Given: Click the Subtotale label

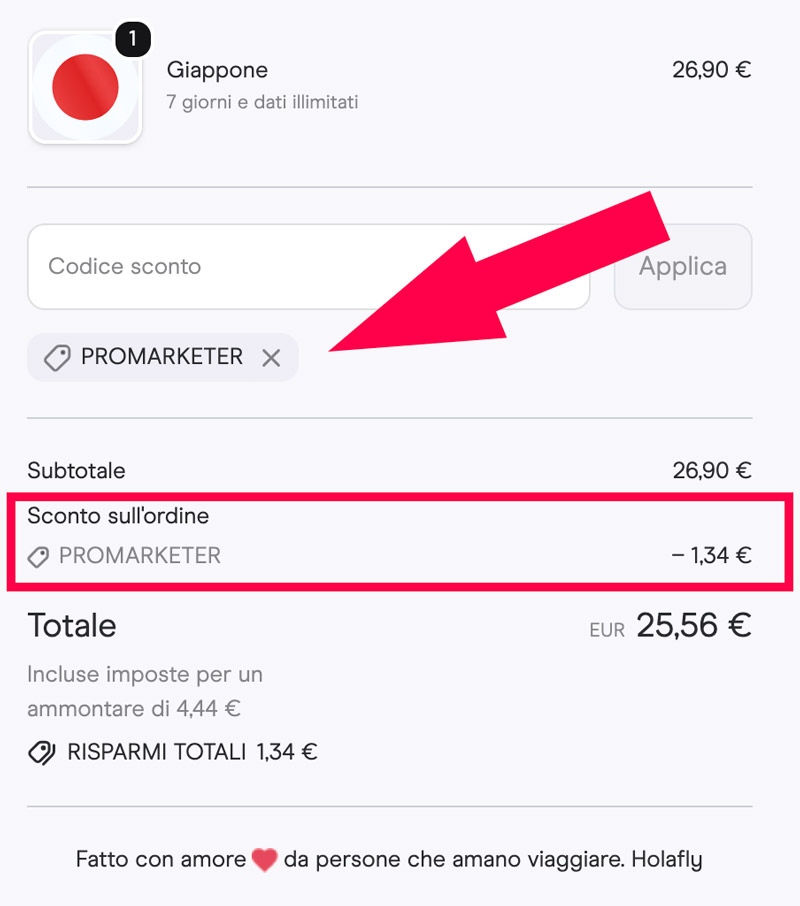Looking at the screenshot, I should point(76,470).
